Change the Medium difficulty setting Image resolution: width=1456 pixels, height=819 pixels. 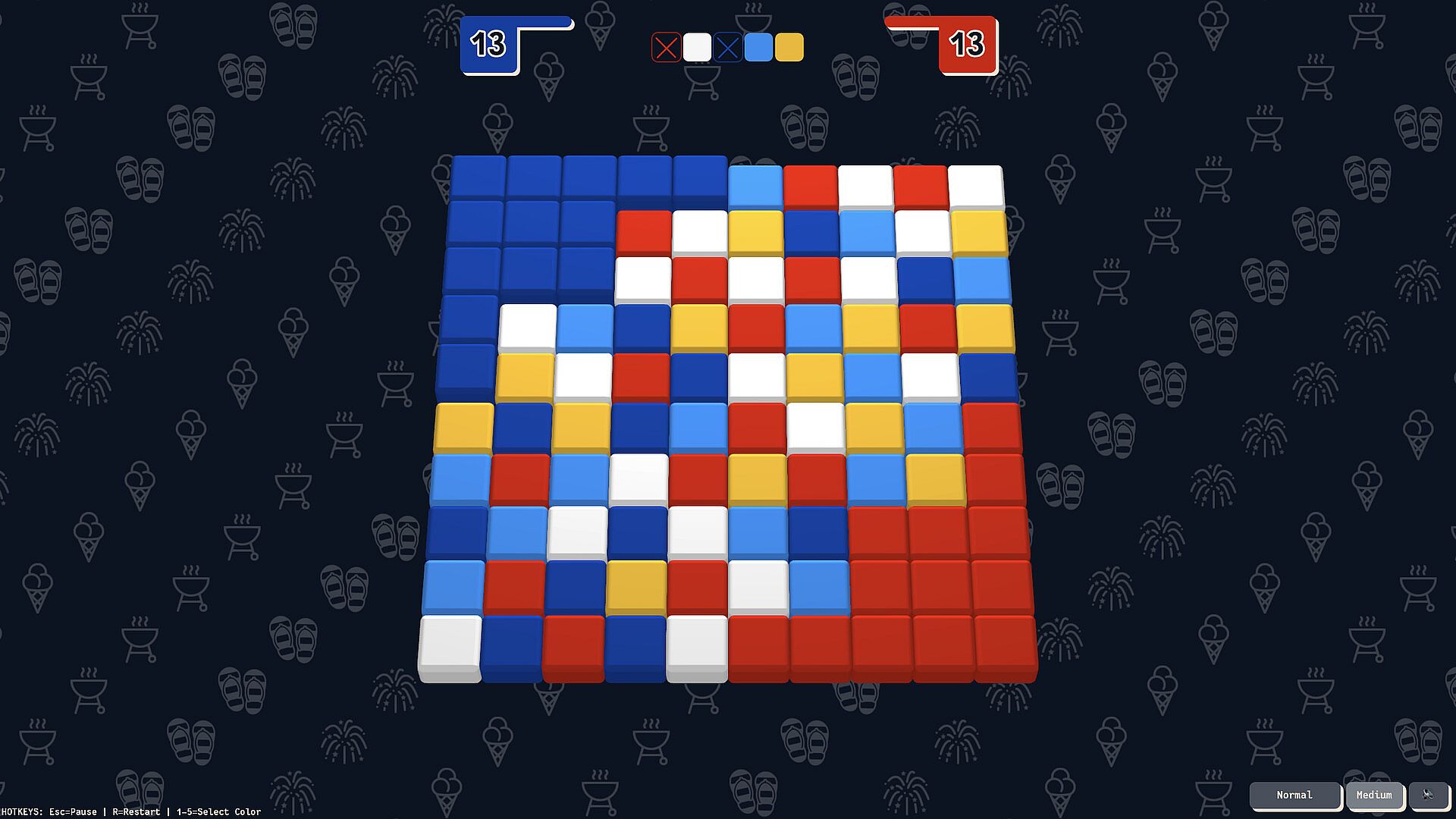click(x=1374, y=795)
